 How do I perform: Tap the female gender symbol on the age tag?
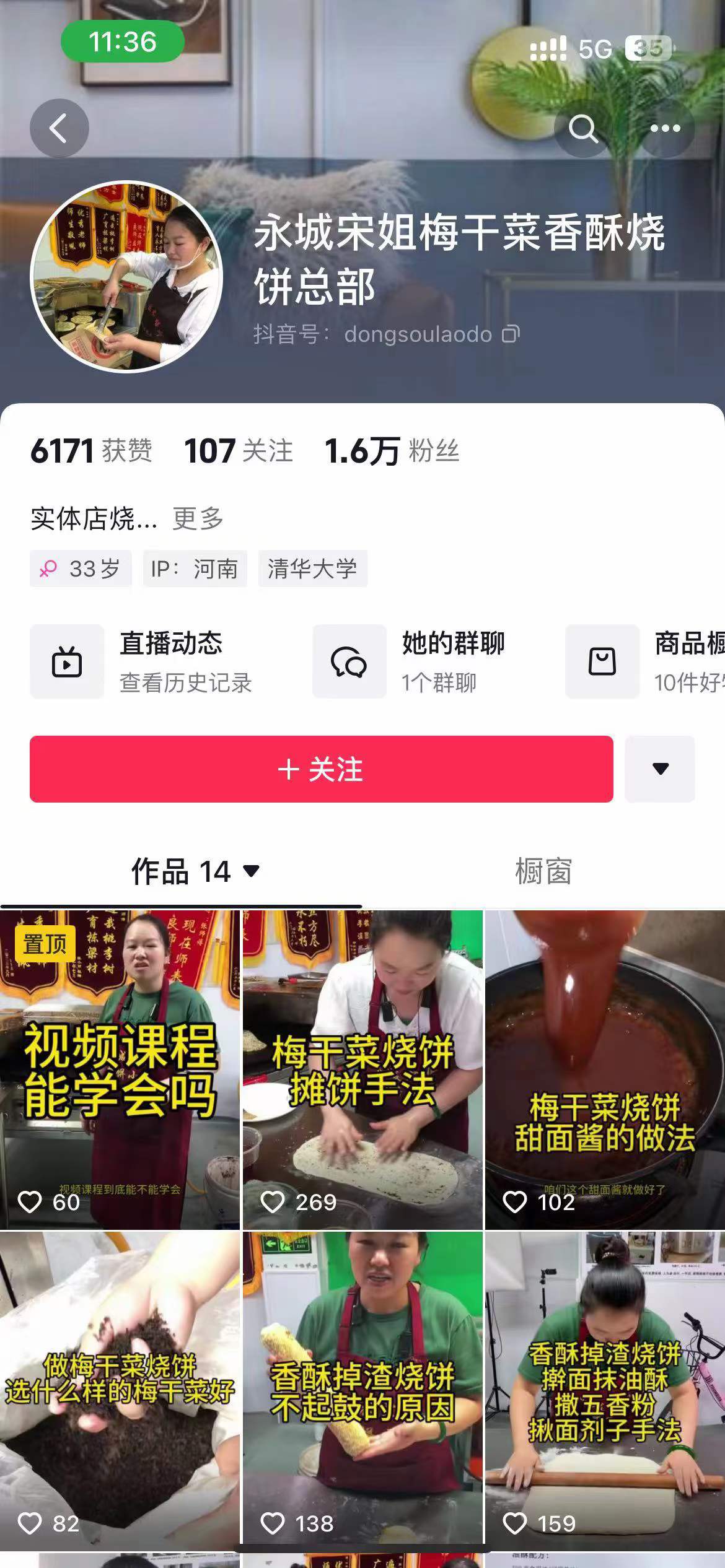coord(48,569)
